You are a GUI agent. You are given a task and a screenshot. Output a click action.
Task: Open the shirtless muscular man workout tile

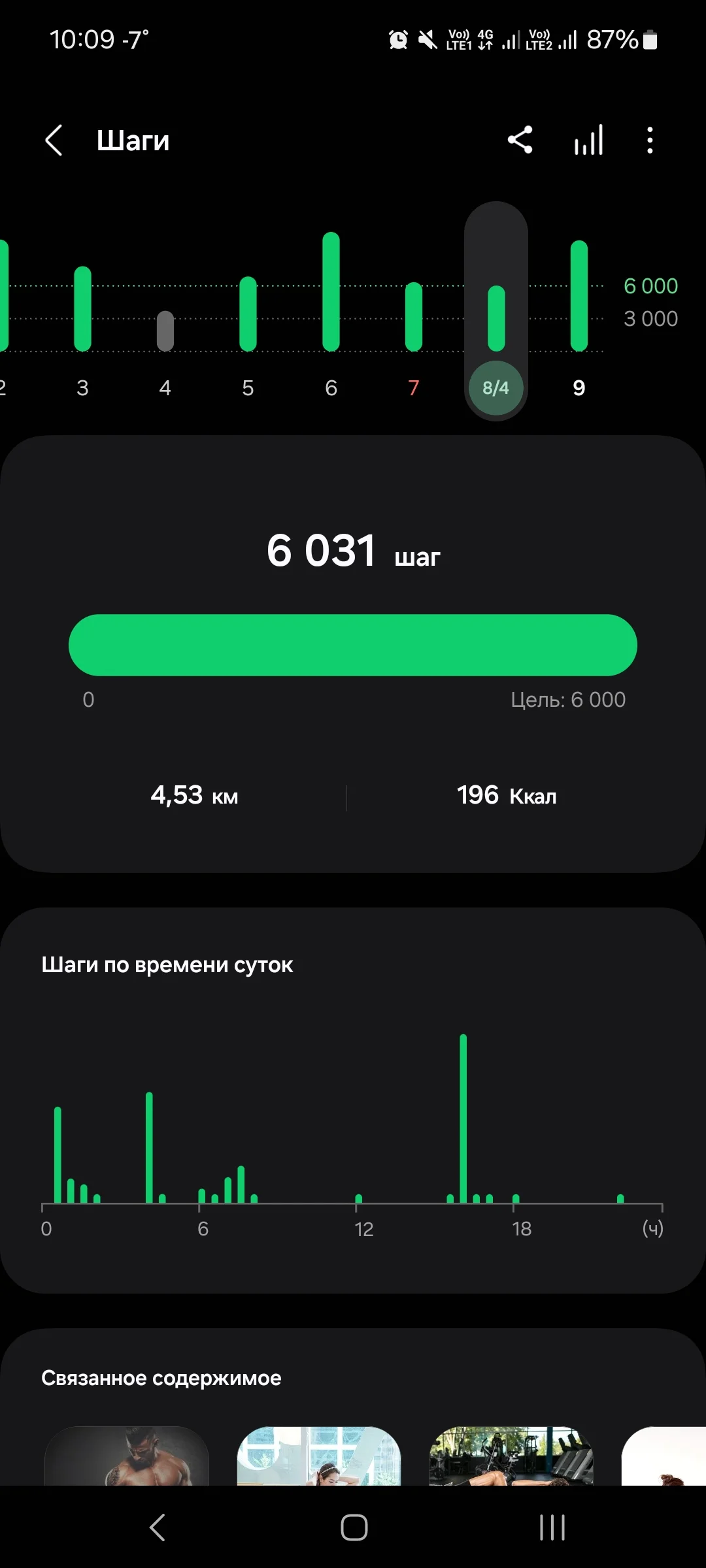tap(127, 1456)
